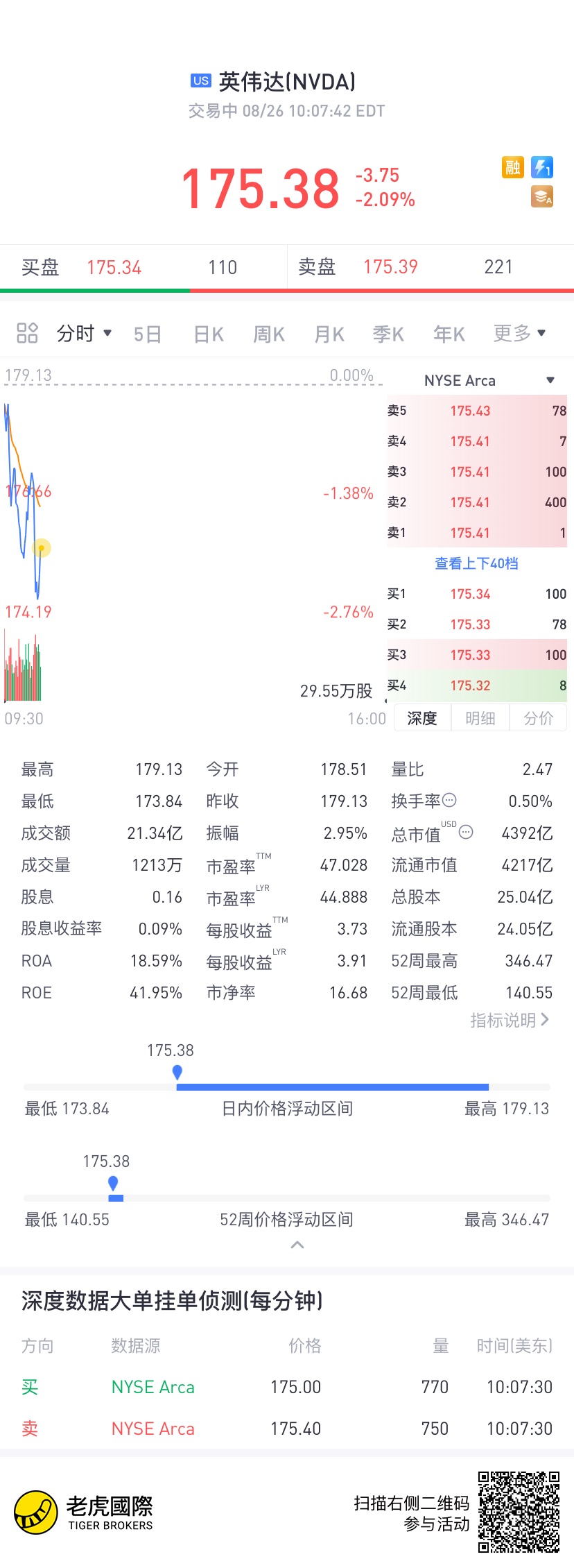View 查看上下40档 order book levels

[476, 563]
